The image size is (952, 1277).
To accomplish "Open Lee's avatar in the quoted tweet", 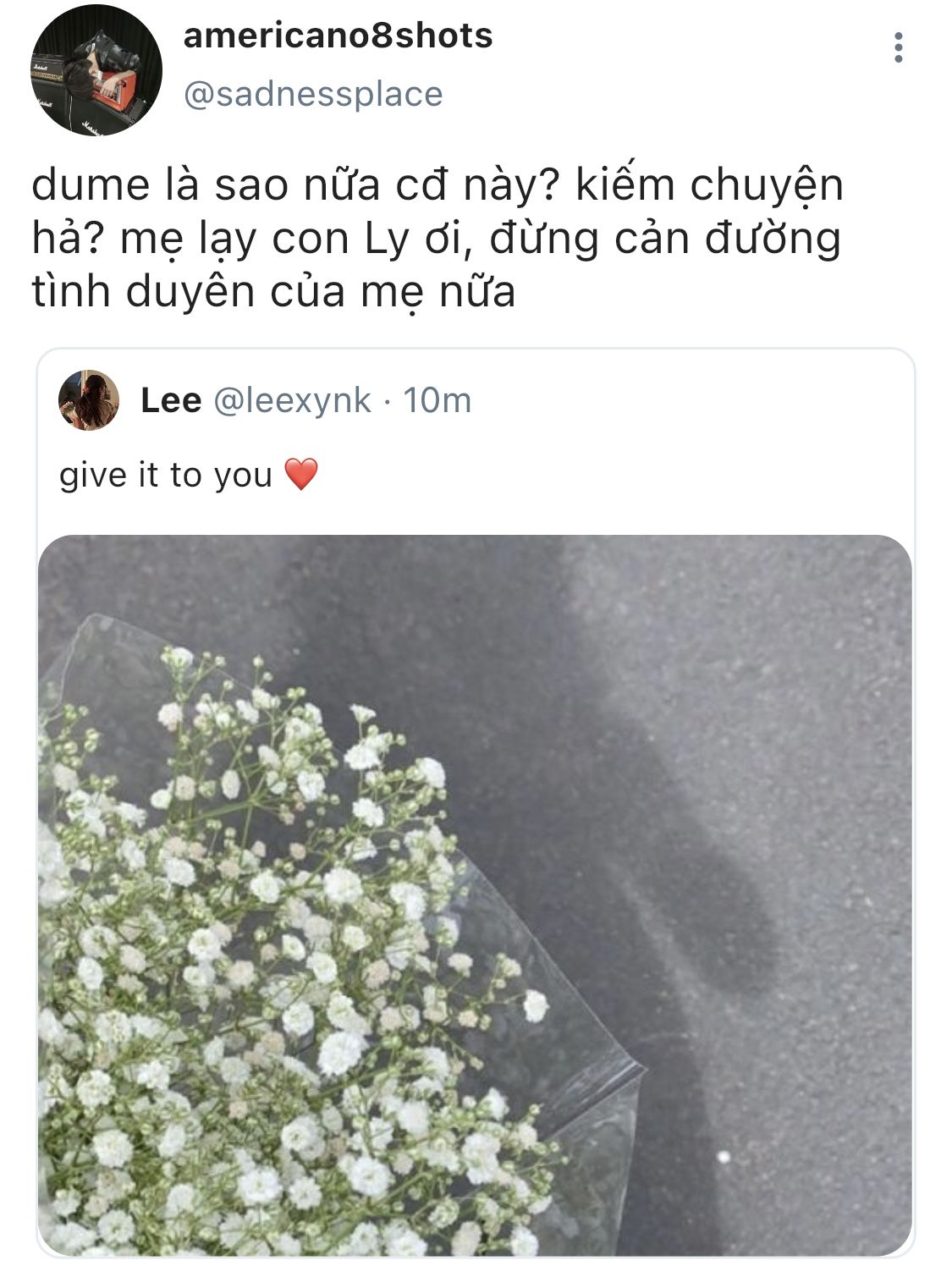I will coord(88,400).
